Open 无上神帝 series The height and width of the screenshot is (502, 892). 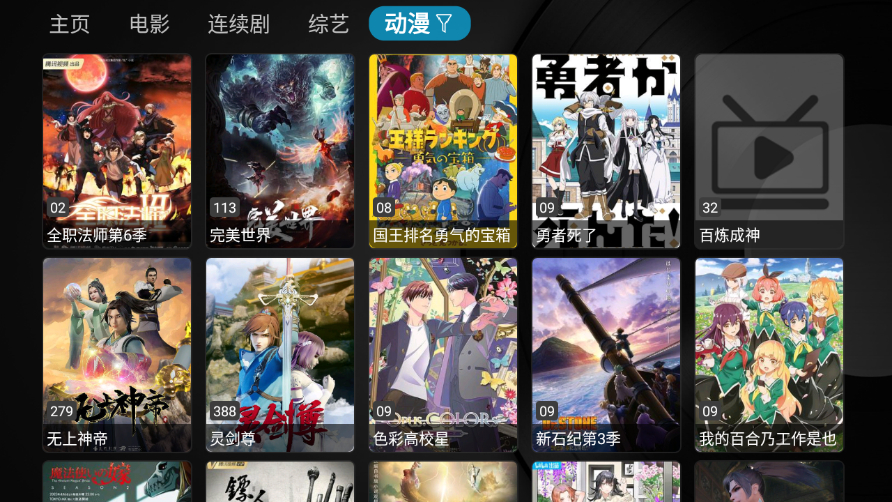pos(117,354)
